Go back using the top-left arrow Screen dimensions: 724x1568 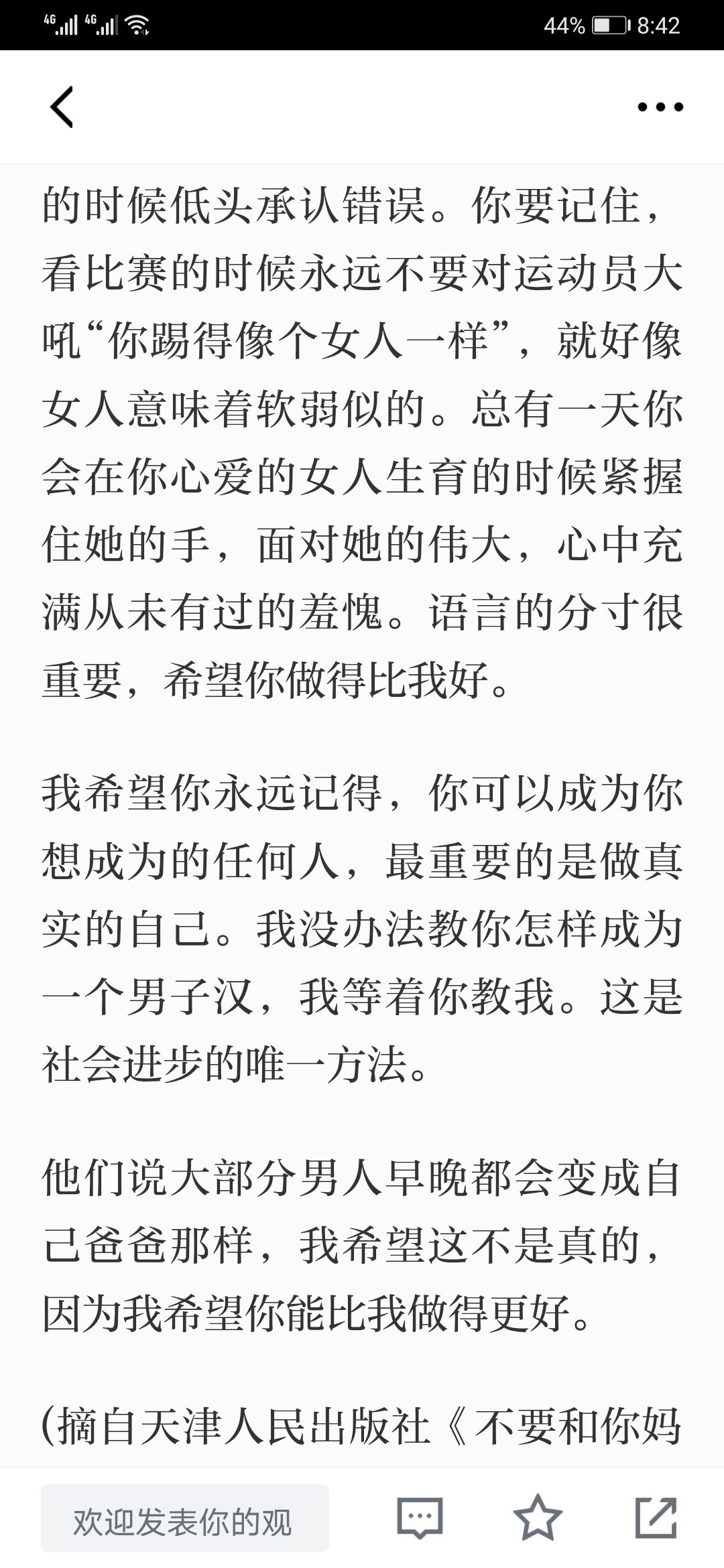[61, 107]
